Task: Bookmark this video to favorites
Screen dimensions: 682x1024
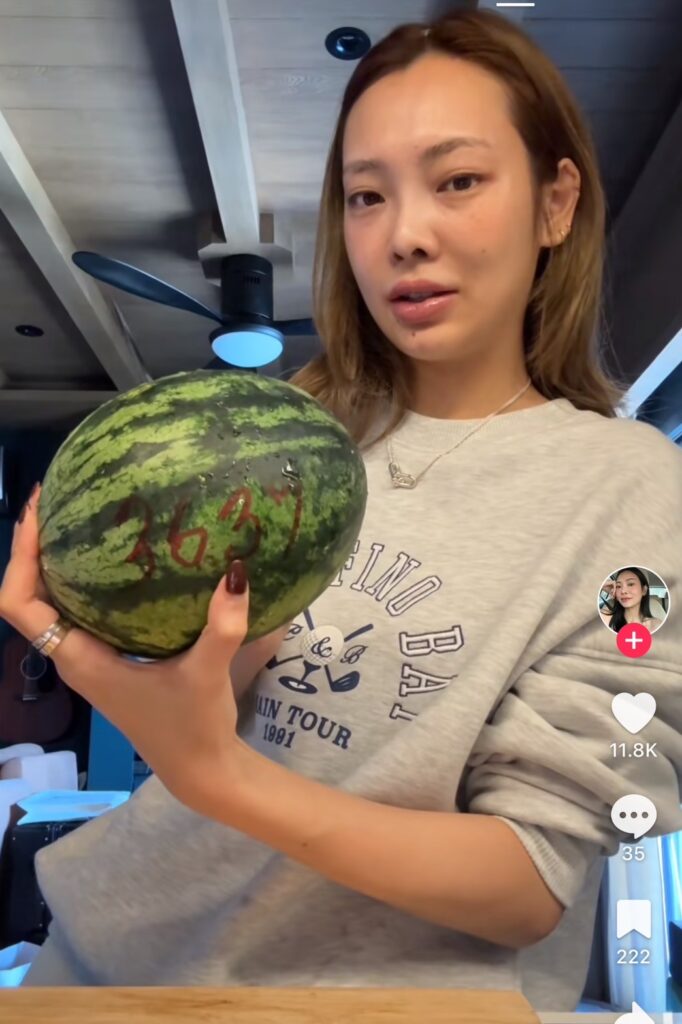Action: point(633,919)
